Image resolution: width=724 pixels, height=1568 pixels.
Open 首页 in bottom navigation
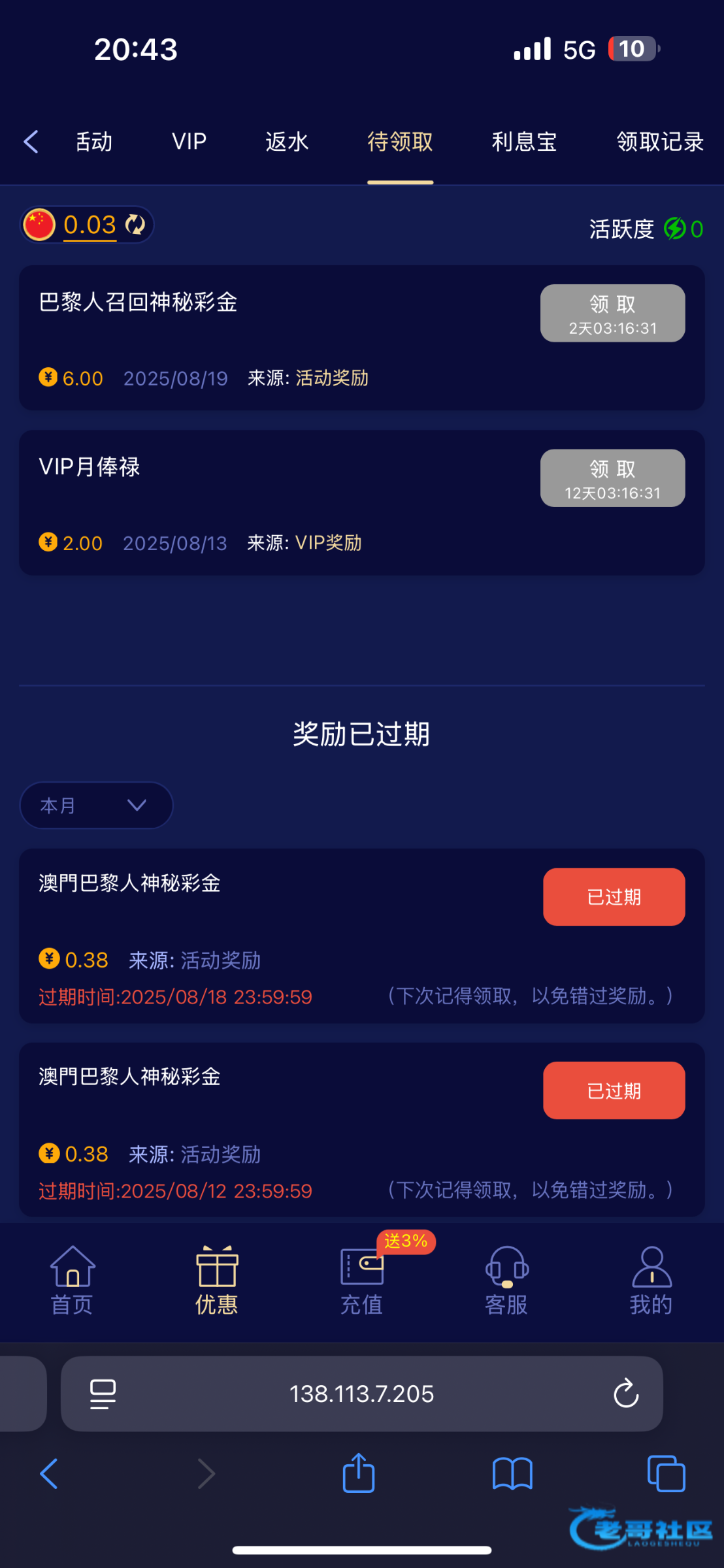(x=72, y=1279)
